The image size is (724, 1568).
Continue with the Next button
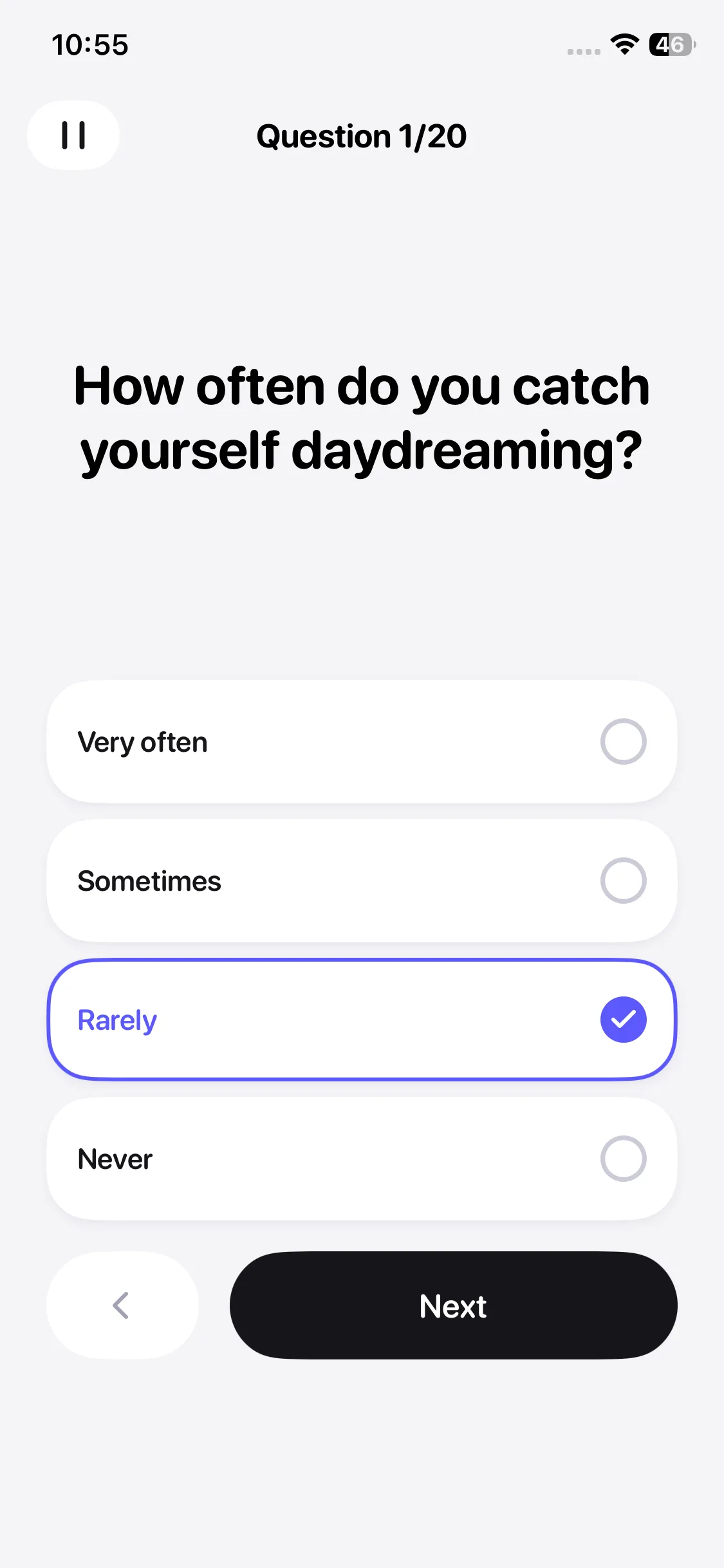tap(453, 1305)
